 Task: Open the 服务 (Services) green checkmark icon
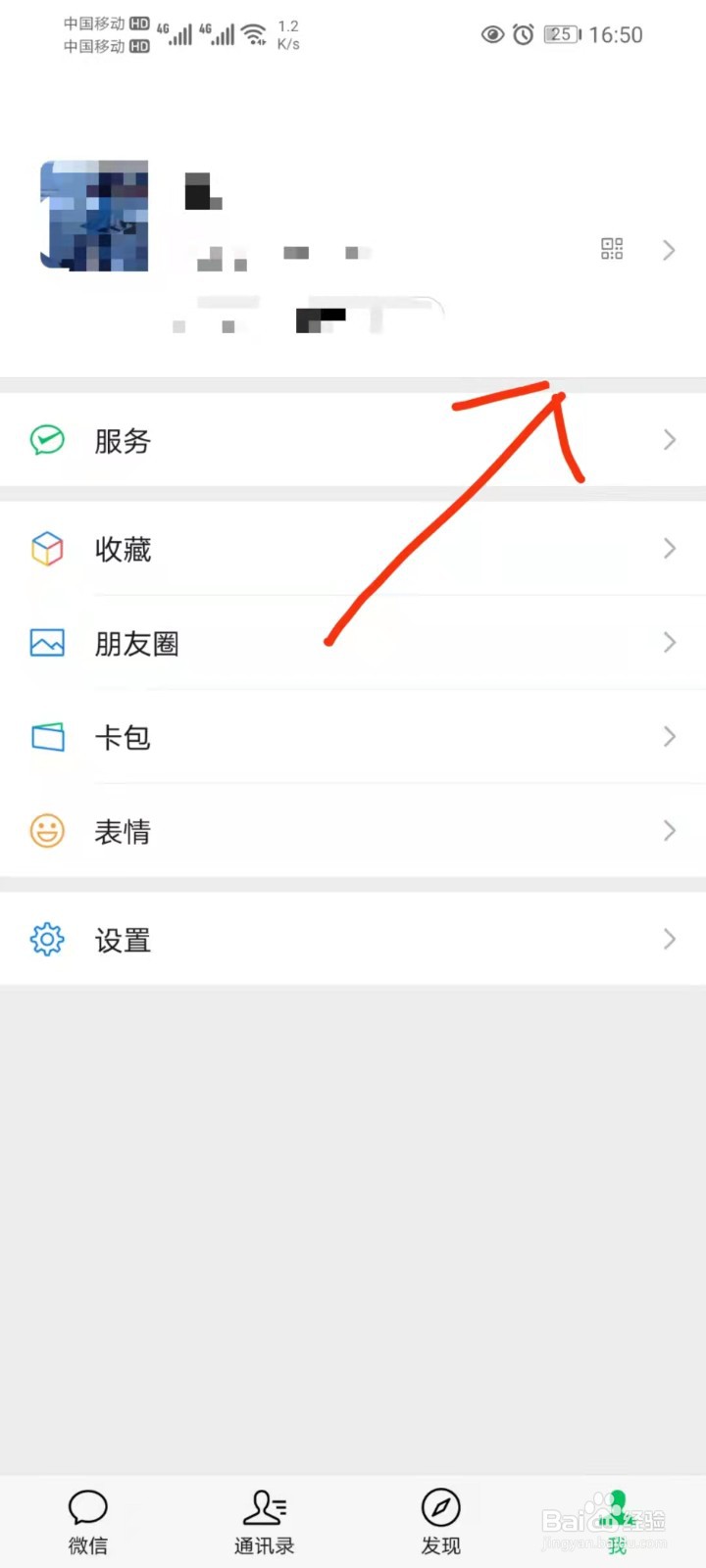tap(47, 441)
